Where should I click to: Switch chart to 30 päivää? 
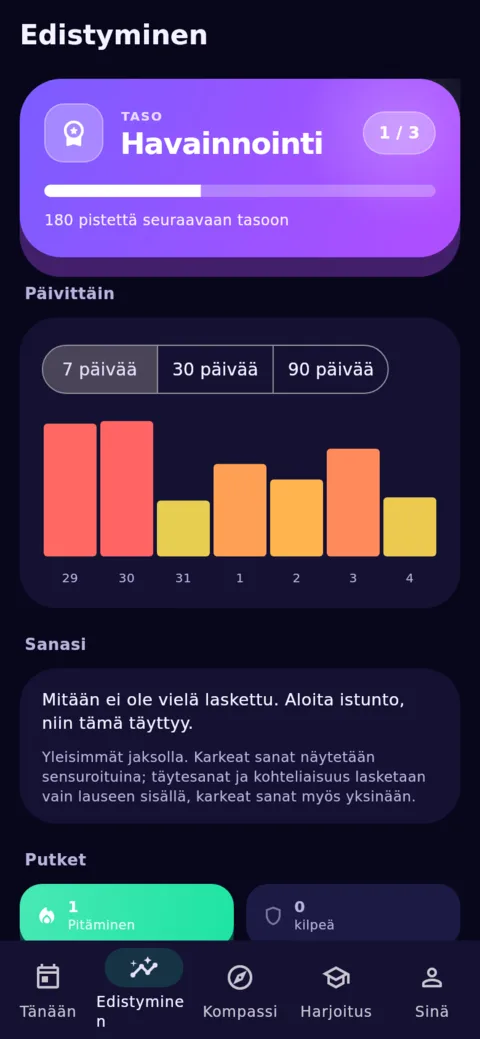[x=215, y=369]
